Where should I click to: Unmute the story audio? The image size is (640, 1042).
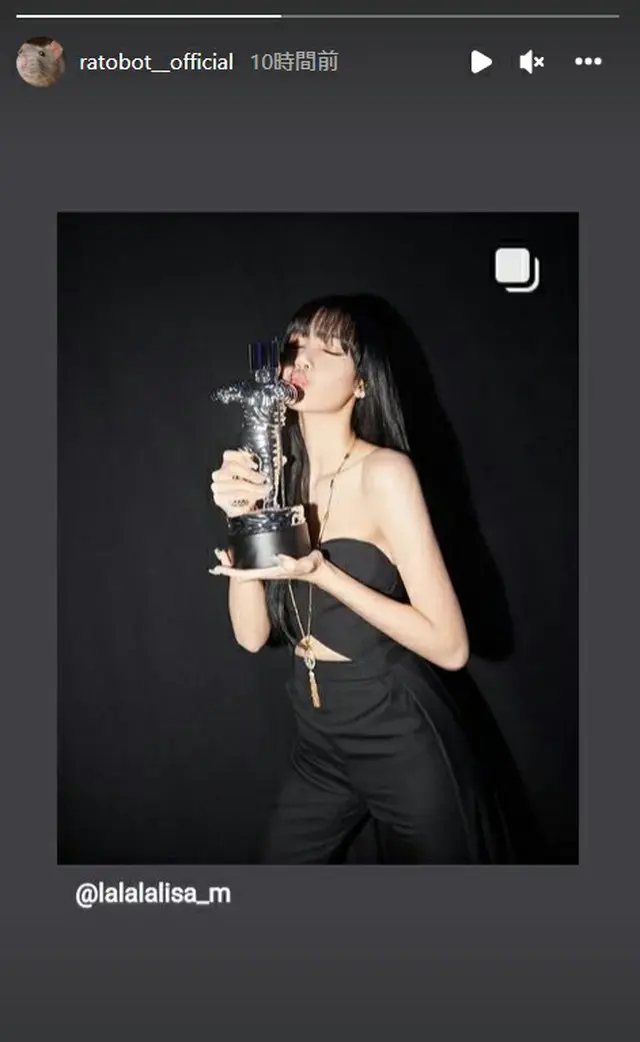(532, 62)
